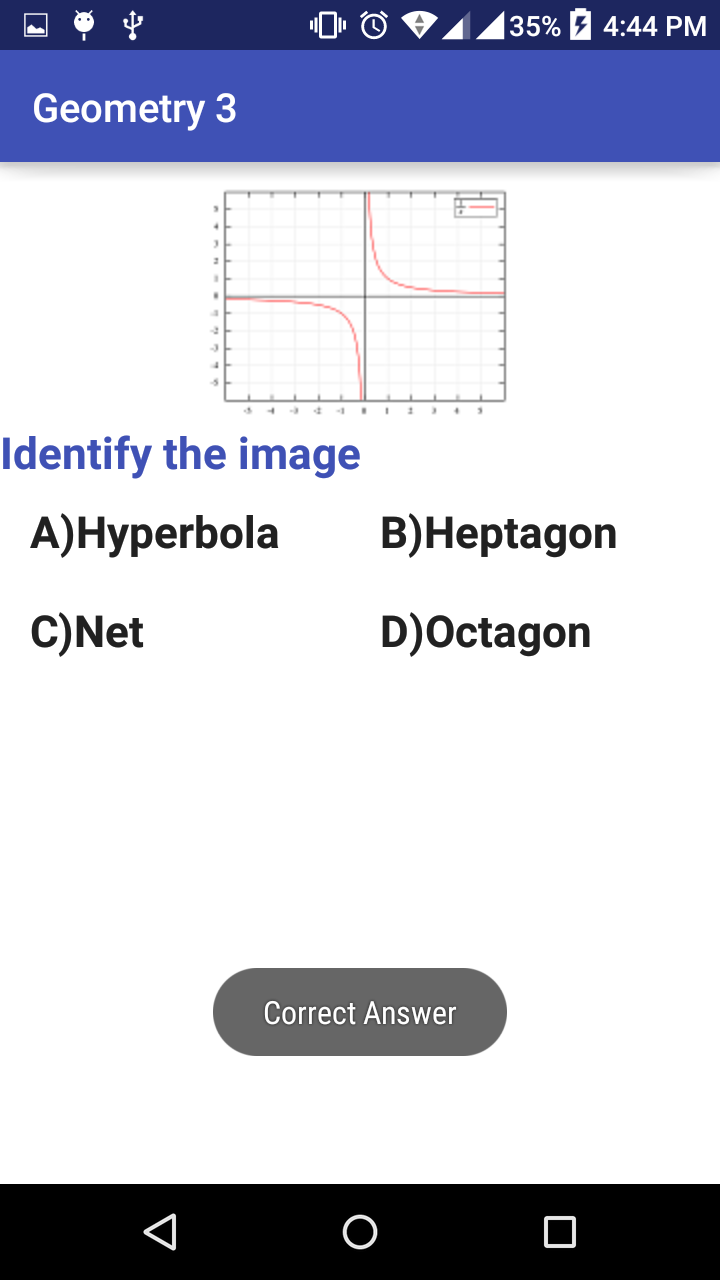Choose answer A) Hyperbola
This screenshot has width=720, height=1280.
(155, 534)
